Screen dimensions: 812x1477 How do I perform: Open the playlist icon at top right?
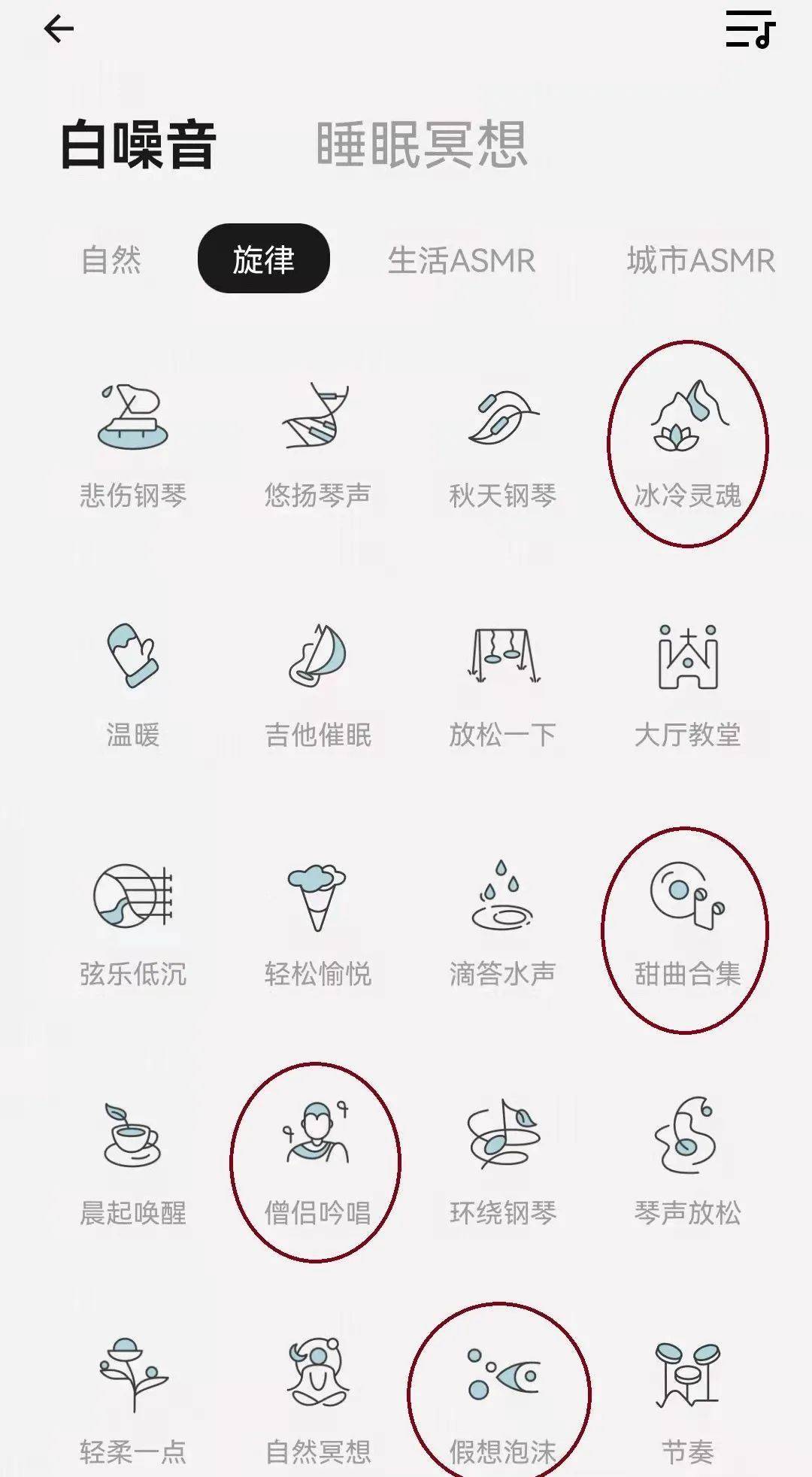(750, 32)
